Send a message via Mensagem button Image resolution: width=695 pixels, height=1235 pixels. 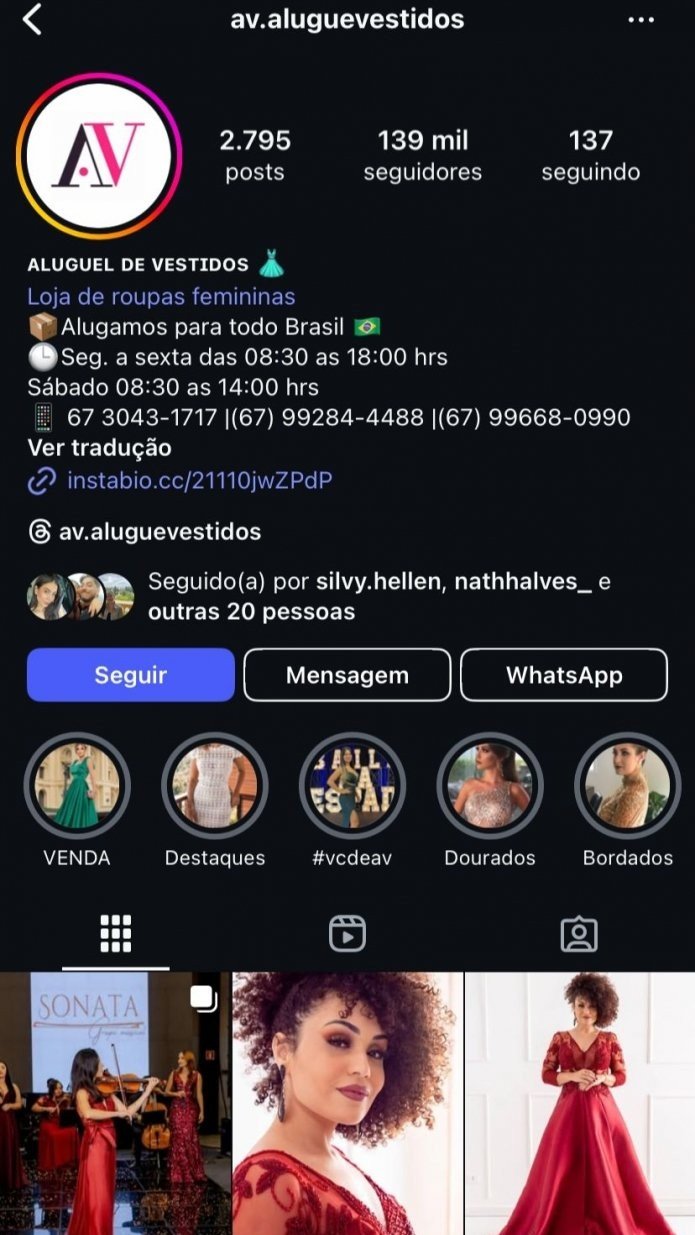[347, 675]
